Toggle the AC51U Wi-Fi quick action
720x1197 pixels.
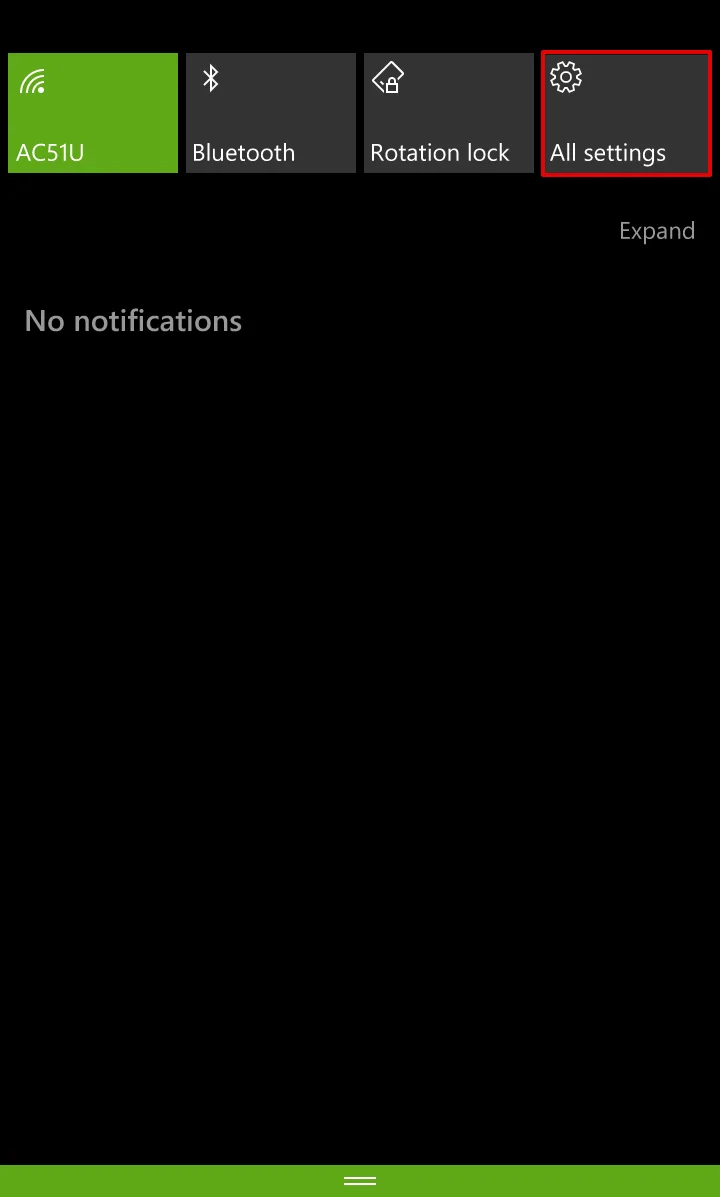click(93, 113)
